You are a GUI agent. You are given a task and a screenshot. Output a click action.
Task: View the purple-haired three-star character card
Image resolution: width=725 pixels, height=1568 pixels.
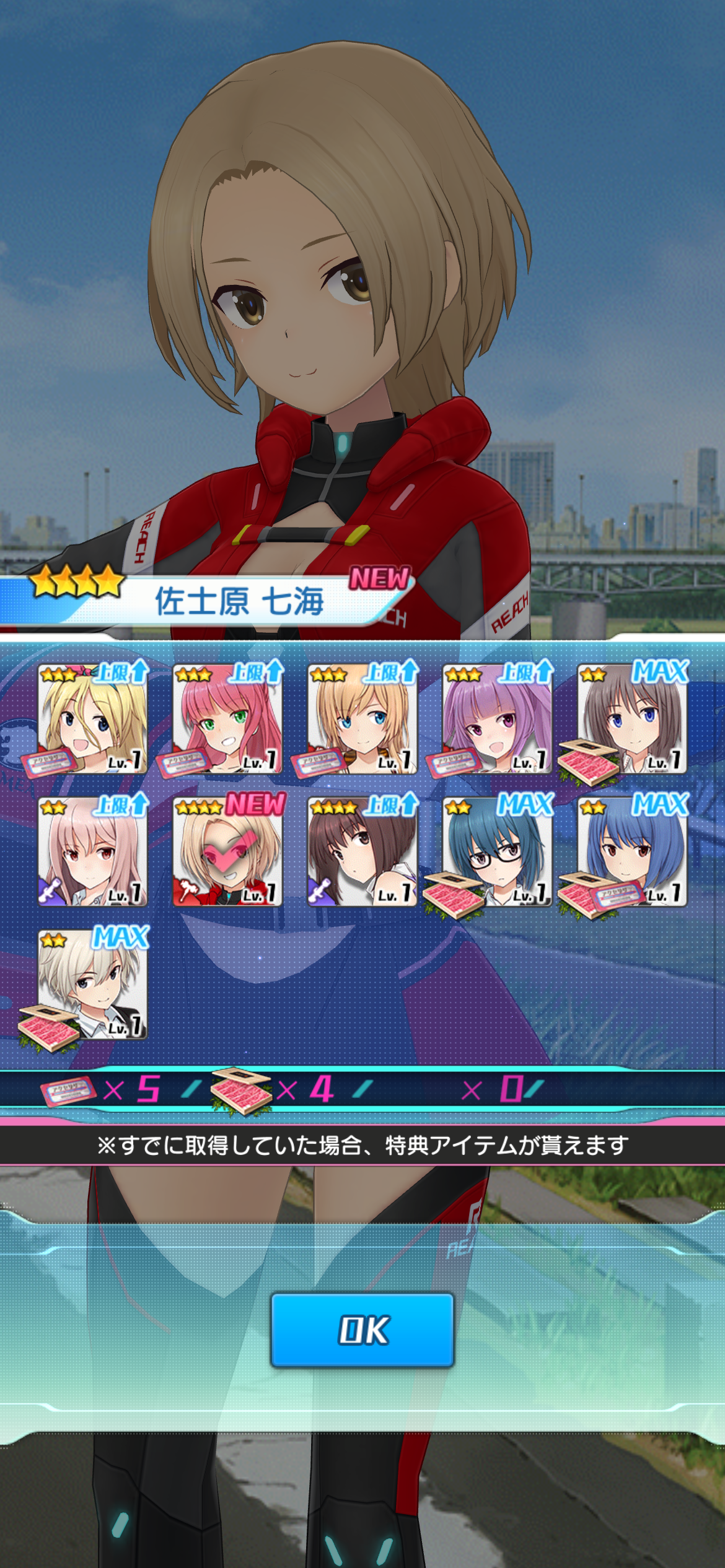coord(498,718)
